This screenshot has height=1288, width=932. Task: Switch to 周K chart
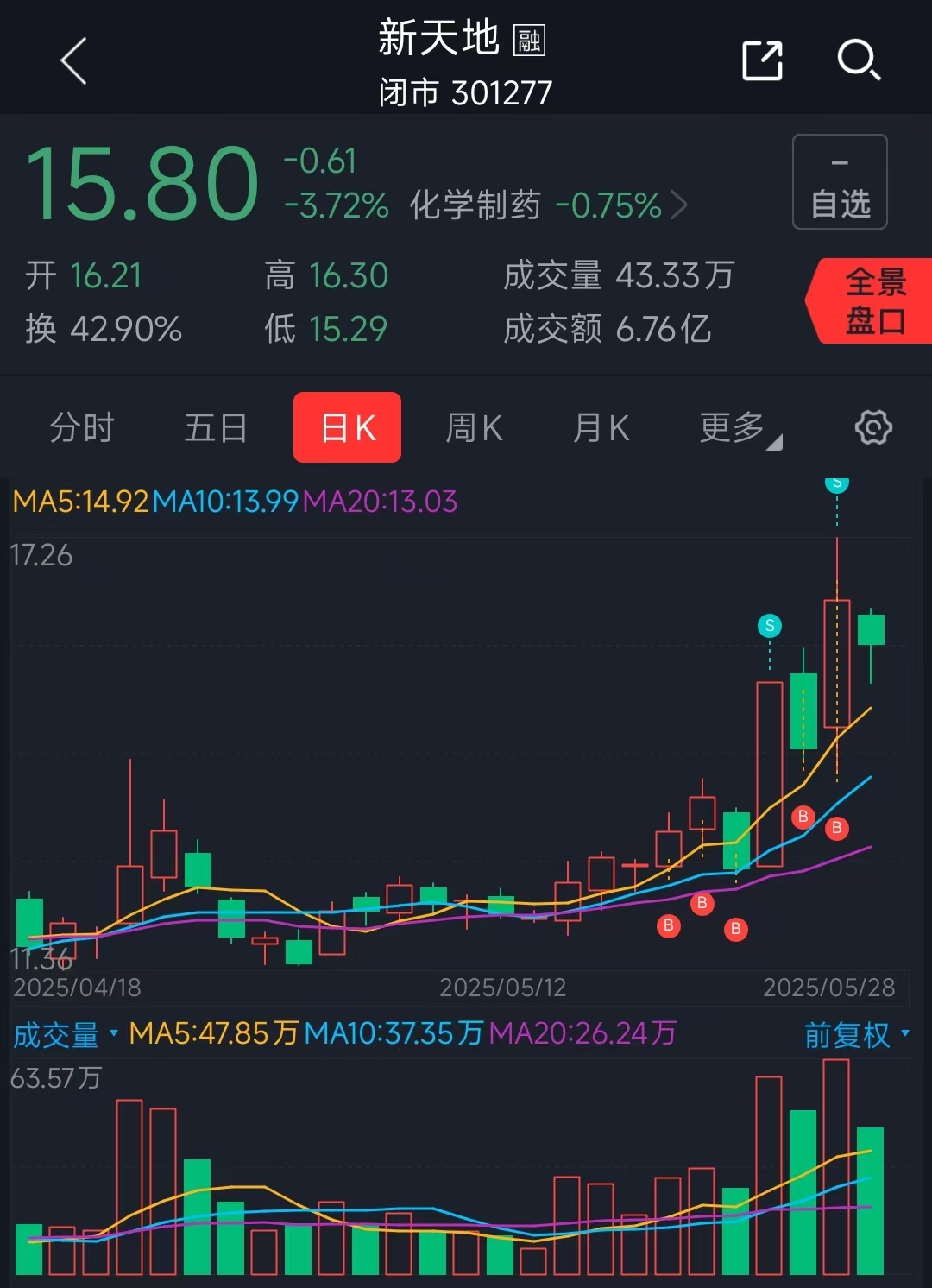[474, 427]
